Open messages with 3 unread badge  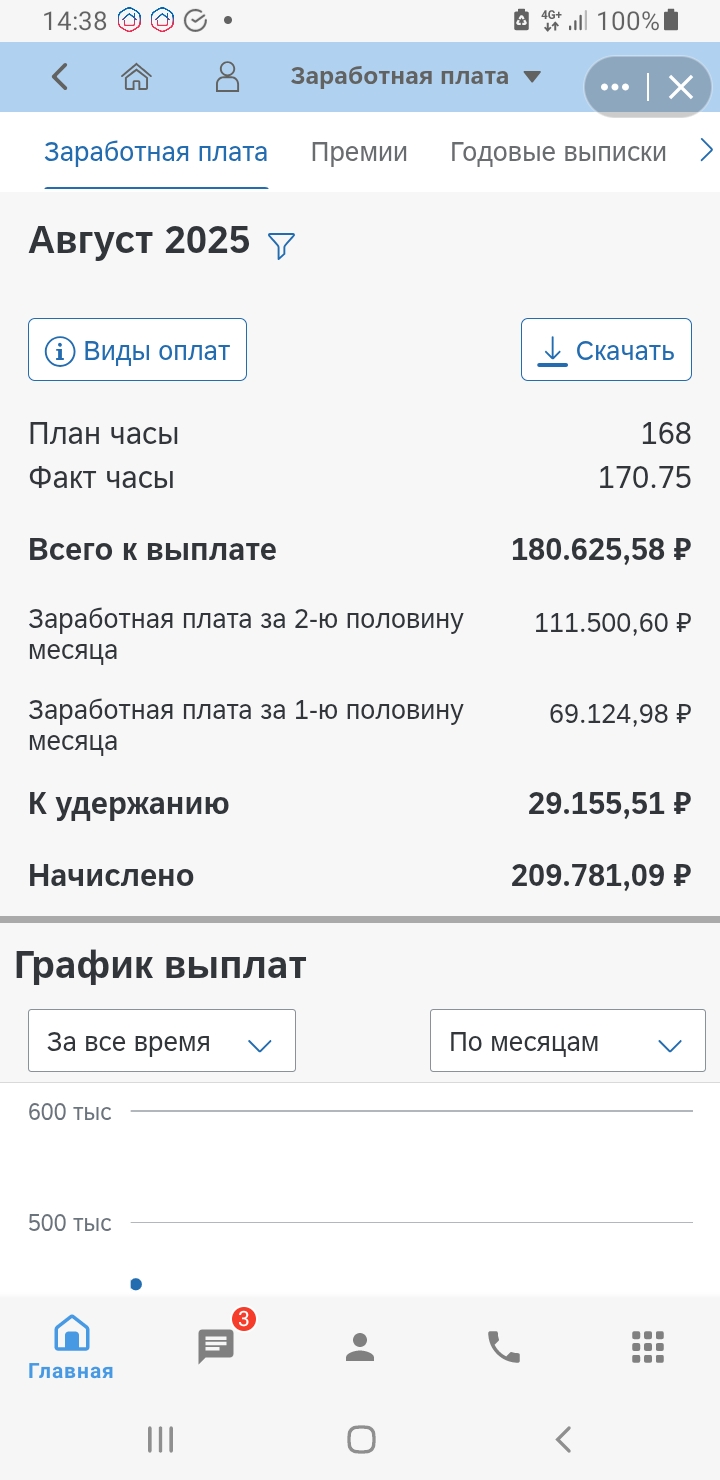216,1346
